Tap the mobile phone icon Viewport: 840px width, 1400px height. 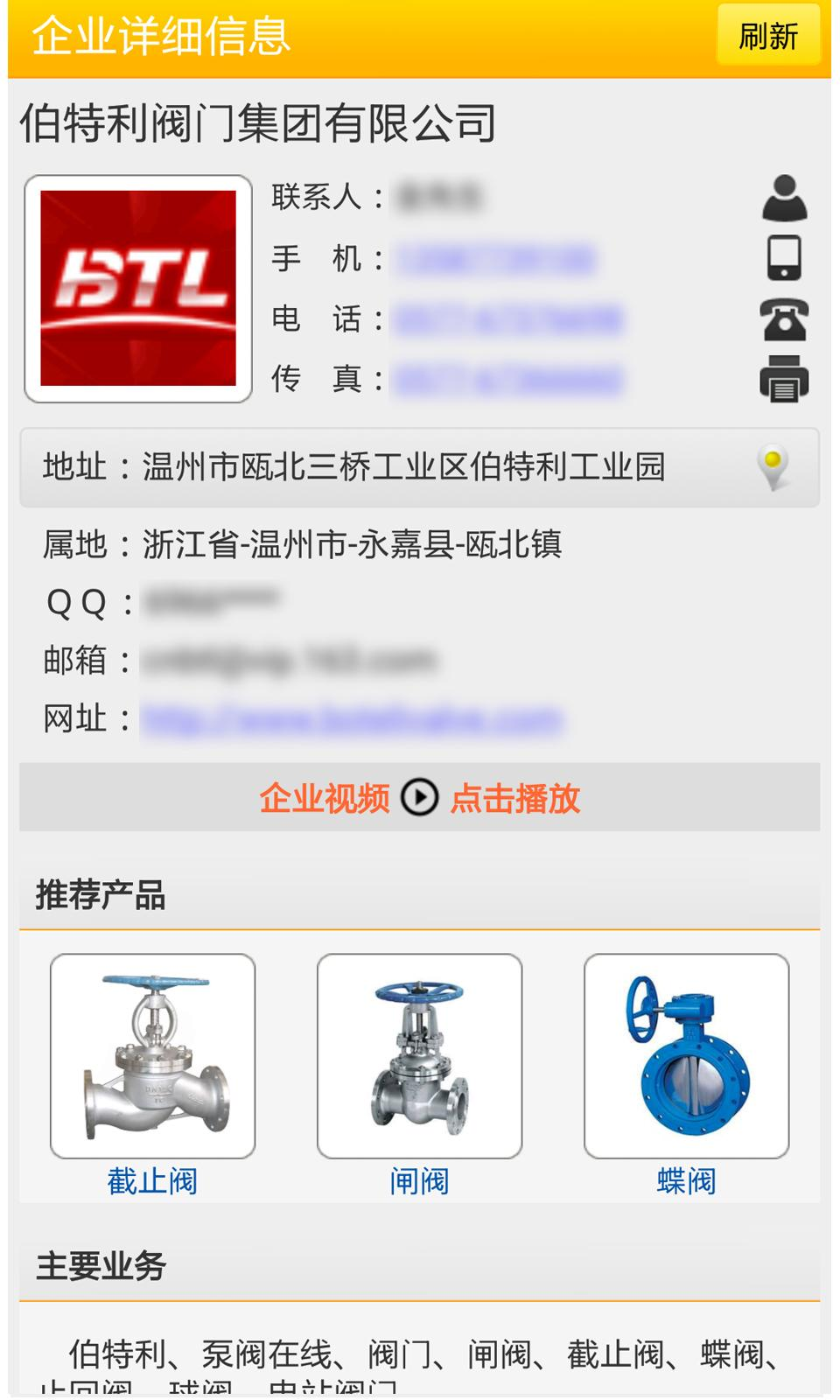784,258
